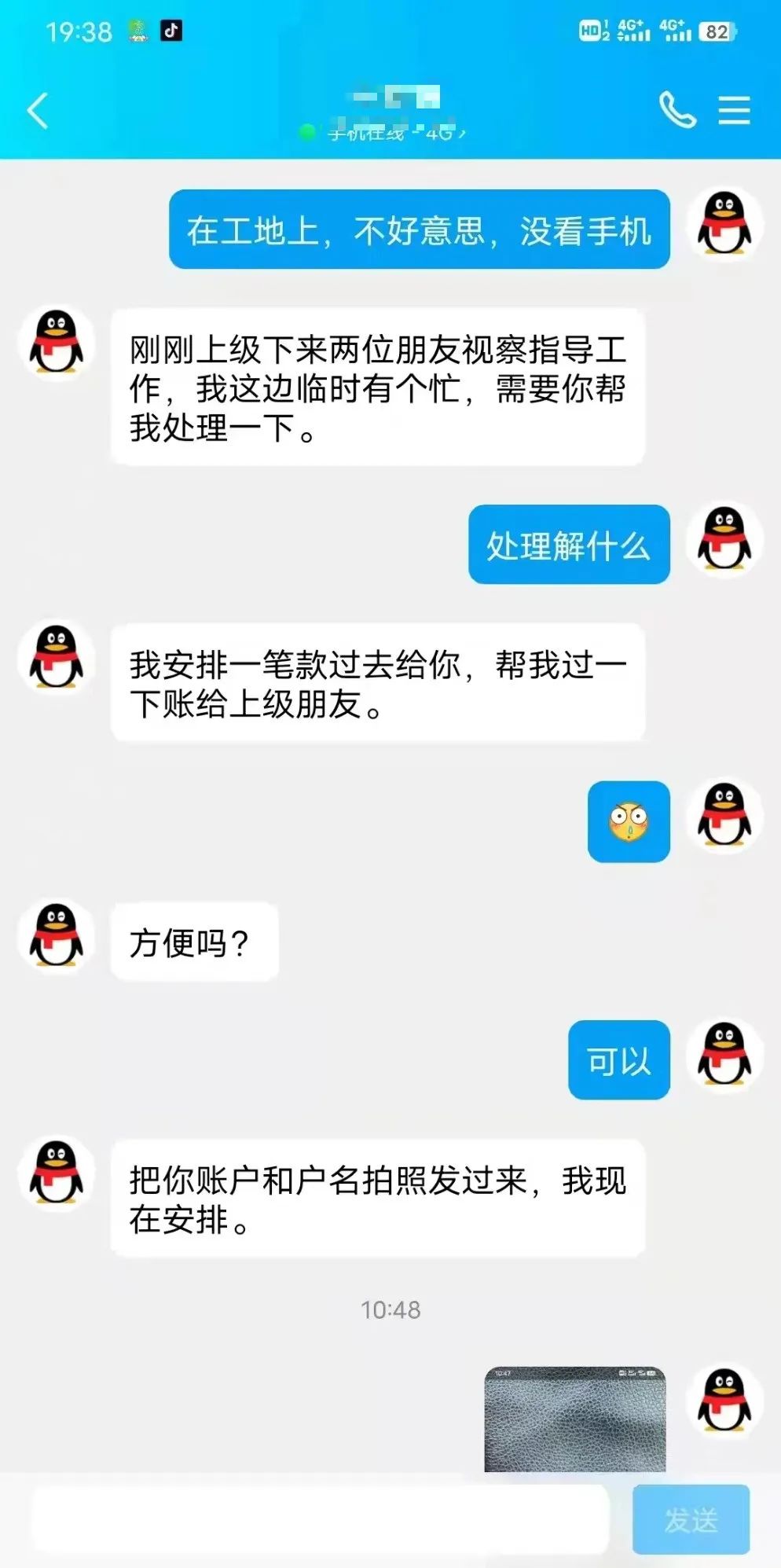Open the contact's avatar beside 方便吗？
This screenshot has width=781, height=1568.
tap(56, 936)
